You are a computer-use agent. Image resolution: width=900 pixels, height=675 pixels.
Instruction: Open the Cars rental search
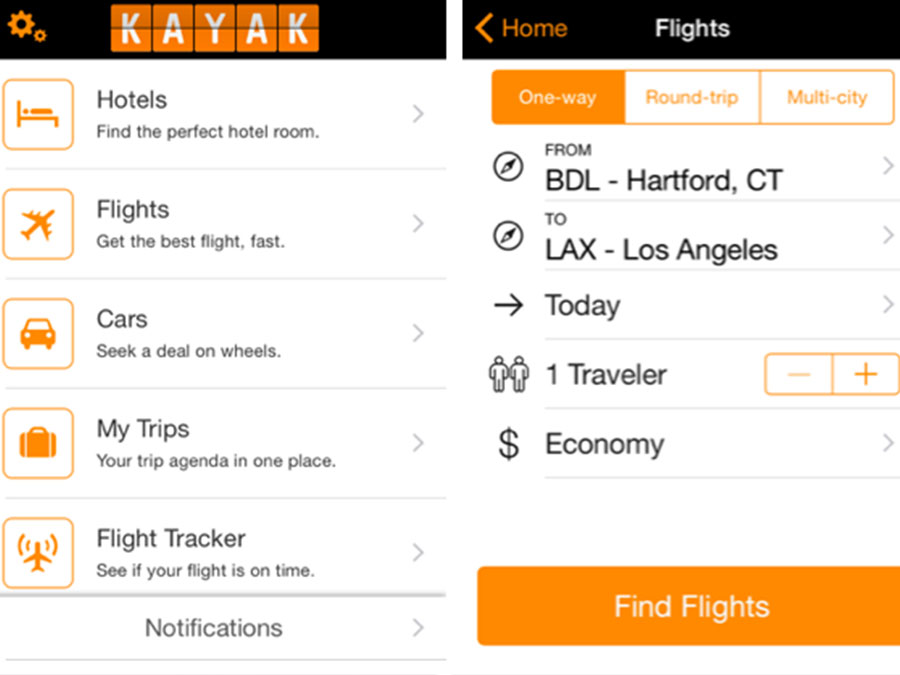pyautogui.click(x=222, y=333)
